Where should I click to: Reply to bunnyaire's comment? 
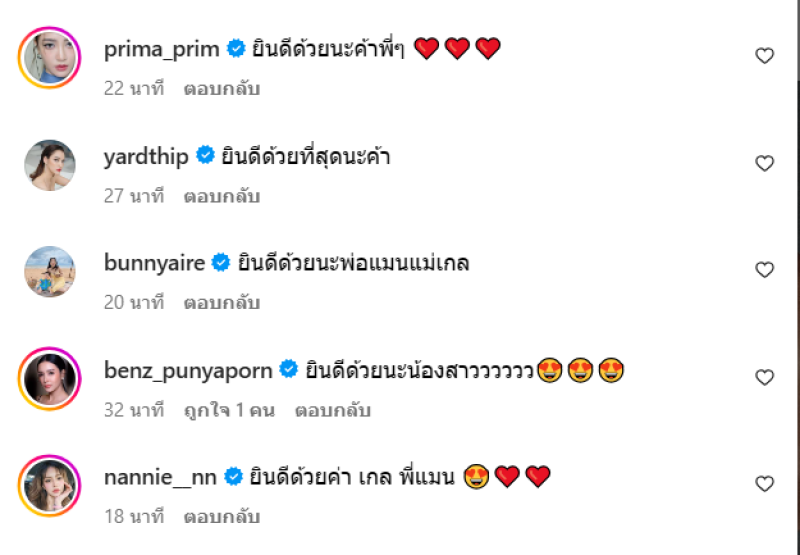[x=221, y=302]
